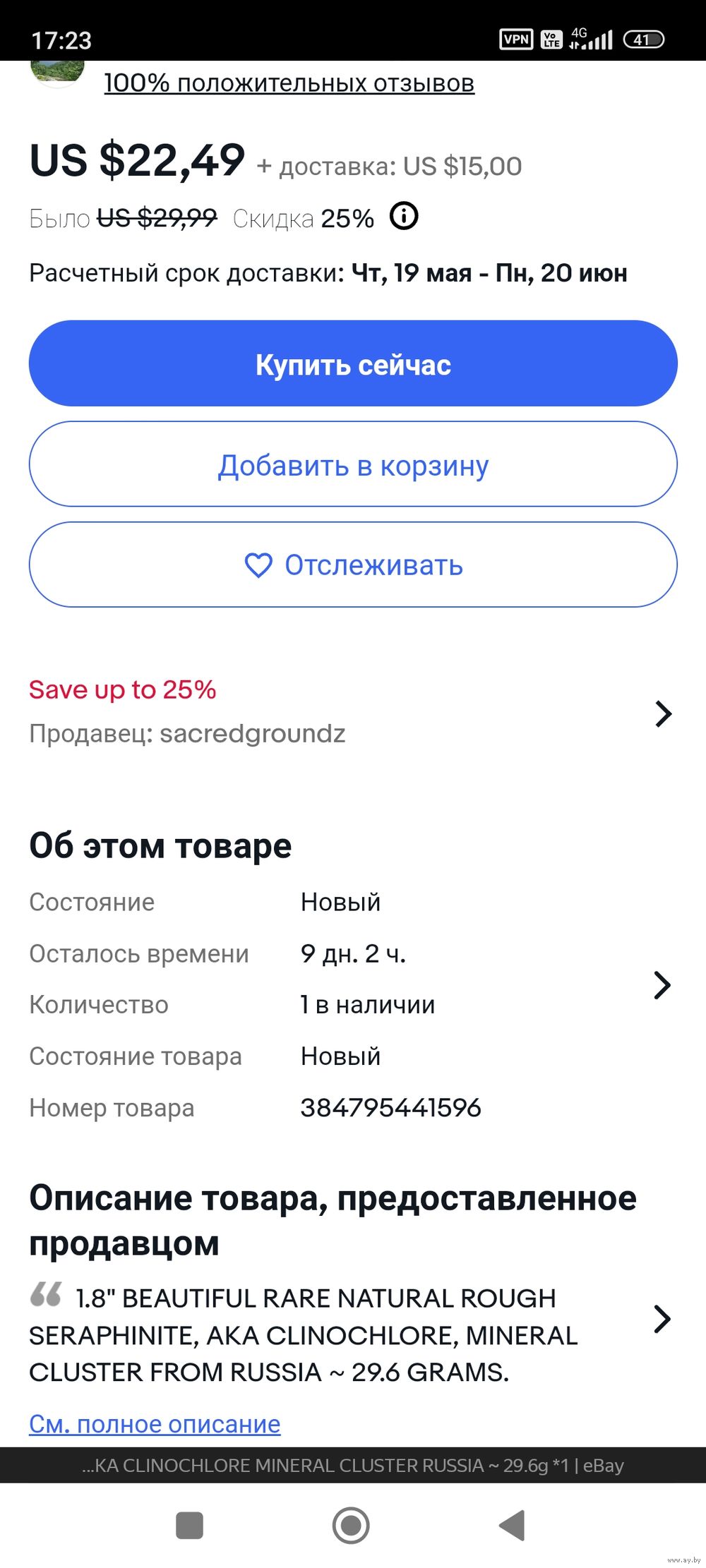
Task: Open the seller's item description
Action: 662,1319
